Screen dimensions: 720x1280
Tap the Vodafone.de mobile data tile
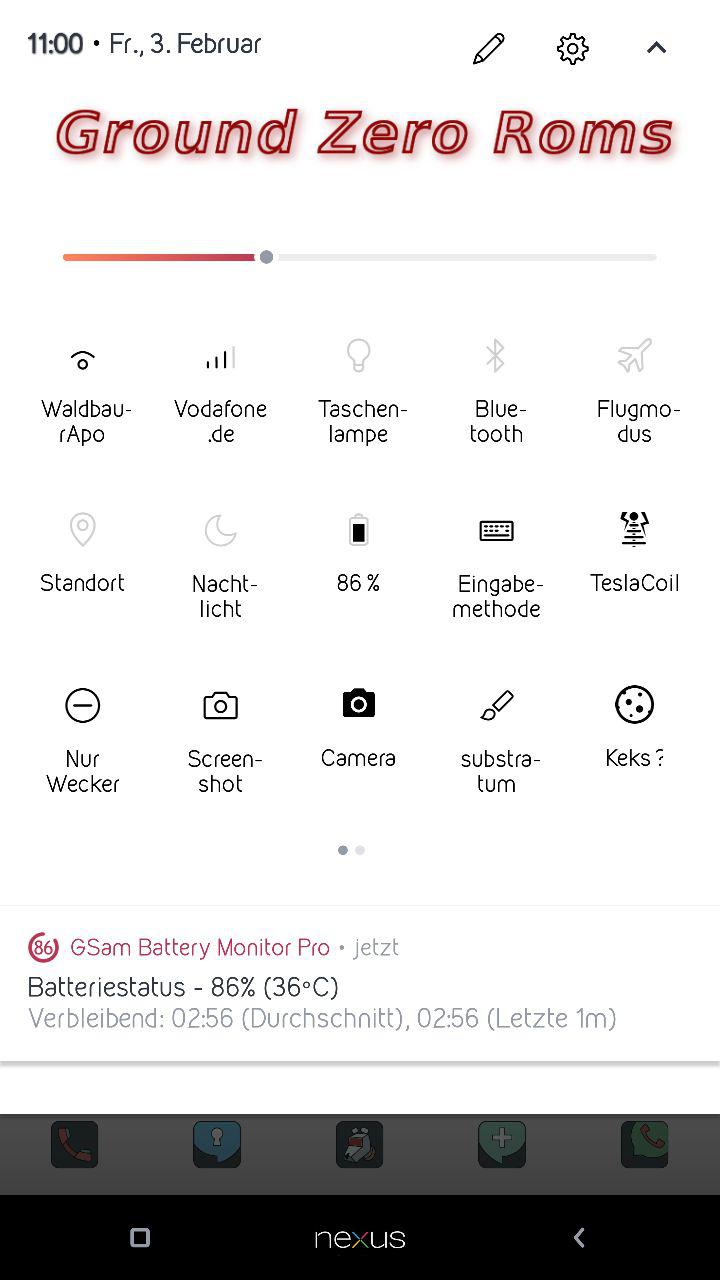tap(220, 360)
